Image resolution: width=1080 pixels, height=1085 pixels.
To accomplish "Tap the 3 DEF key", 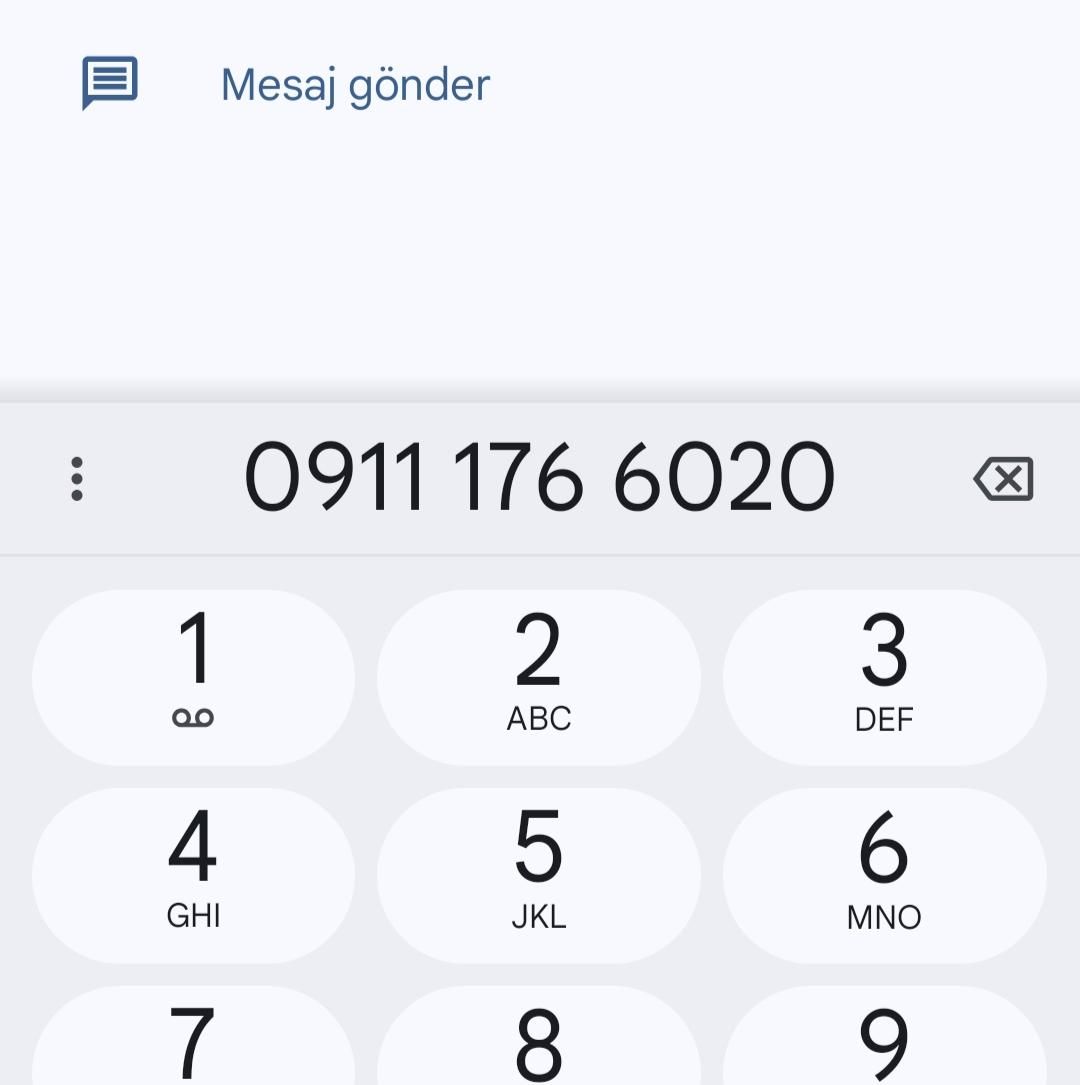I will (x=884, y=677).
